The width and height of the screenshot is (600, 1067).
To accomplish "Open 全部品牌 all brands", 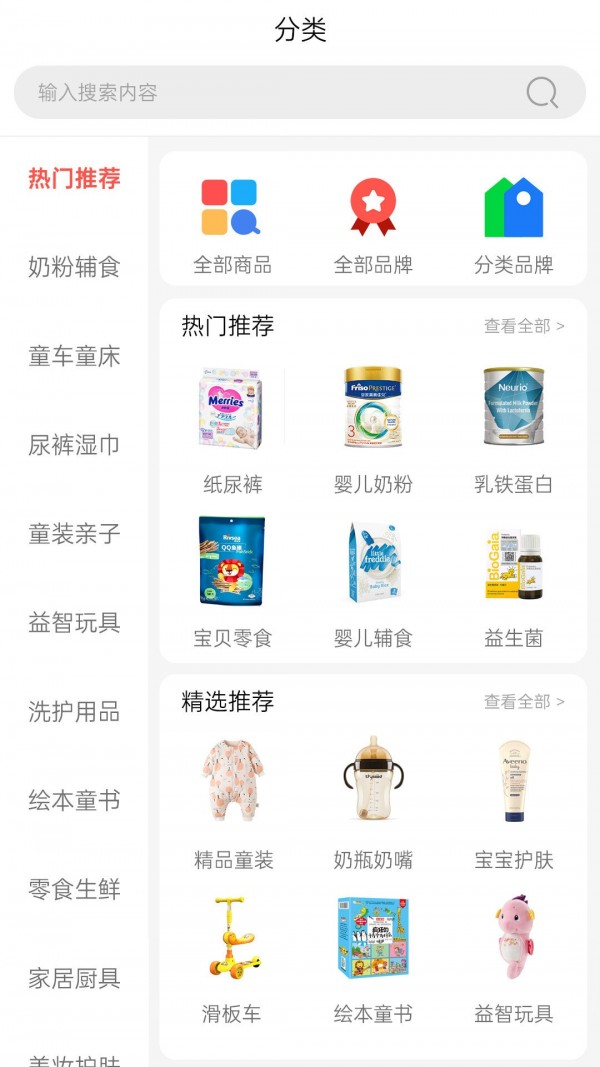I will [373, 225].
